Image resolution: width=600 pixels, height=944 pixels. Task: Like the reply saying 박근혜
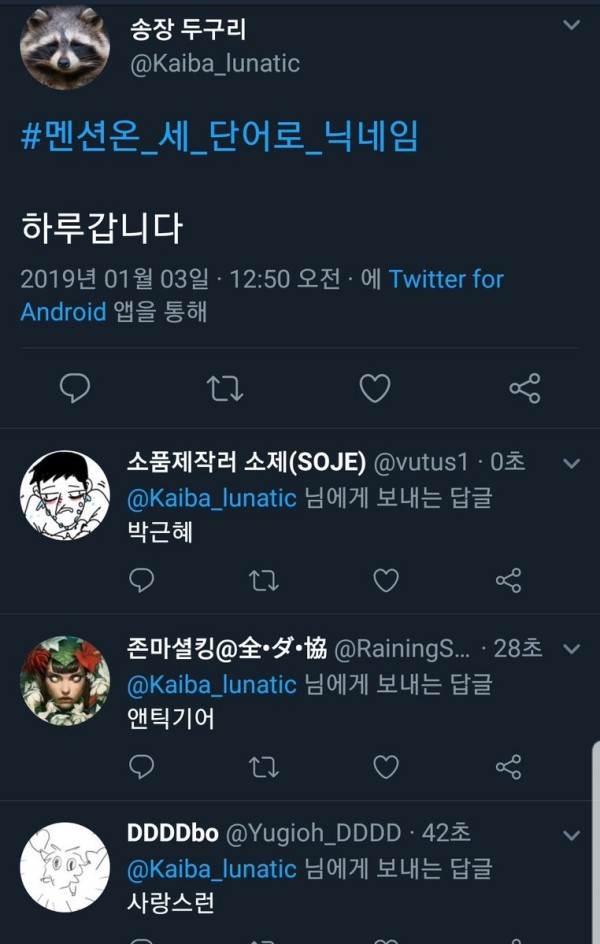[x=386, y=580]
